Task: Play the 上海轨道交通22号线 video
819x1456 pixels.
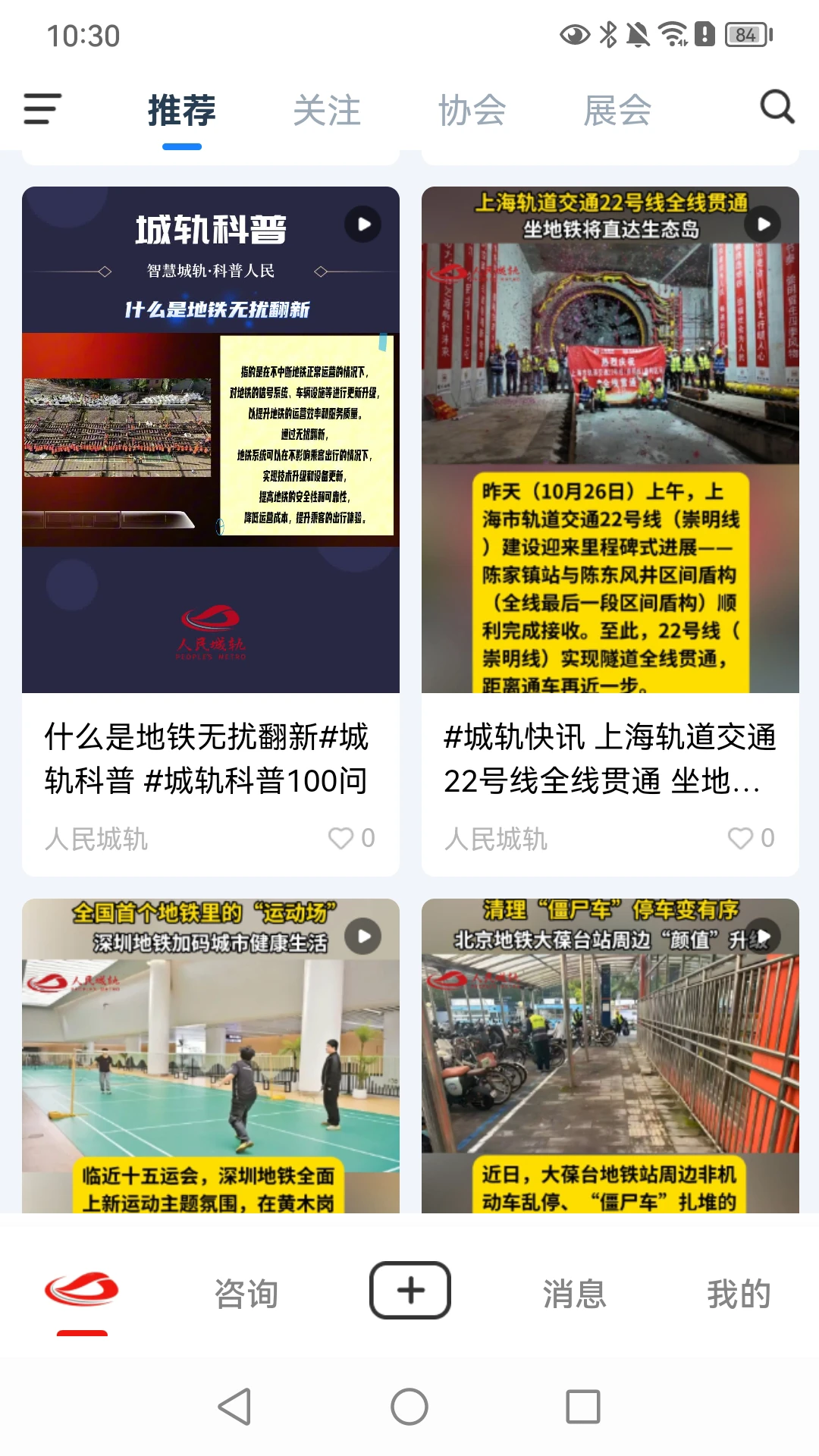Action: click(763, 223)
